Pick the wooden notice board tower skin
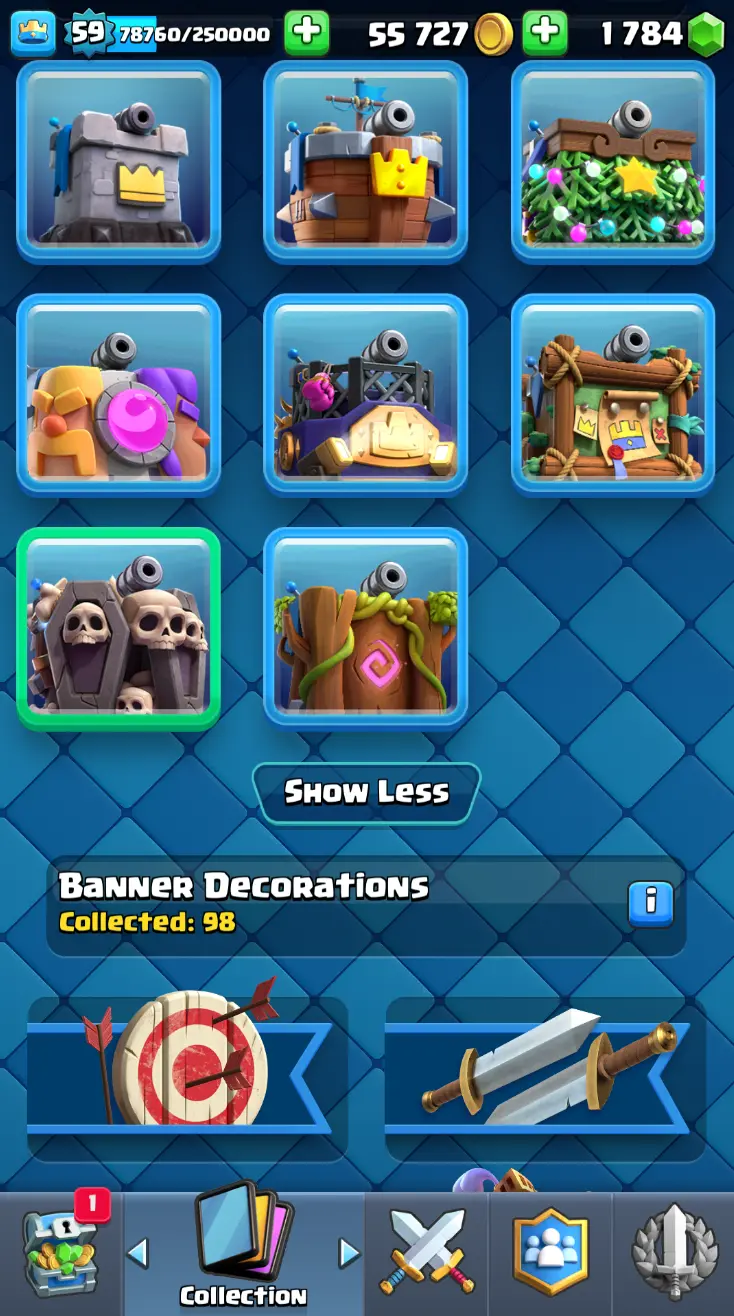 (613, 395)
